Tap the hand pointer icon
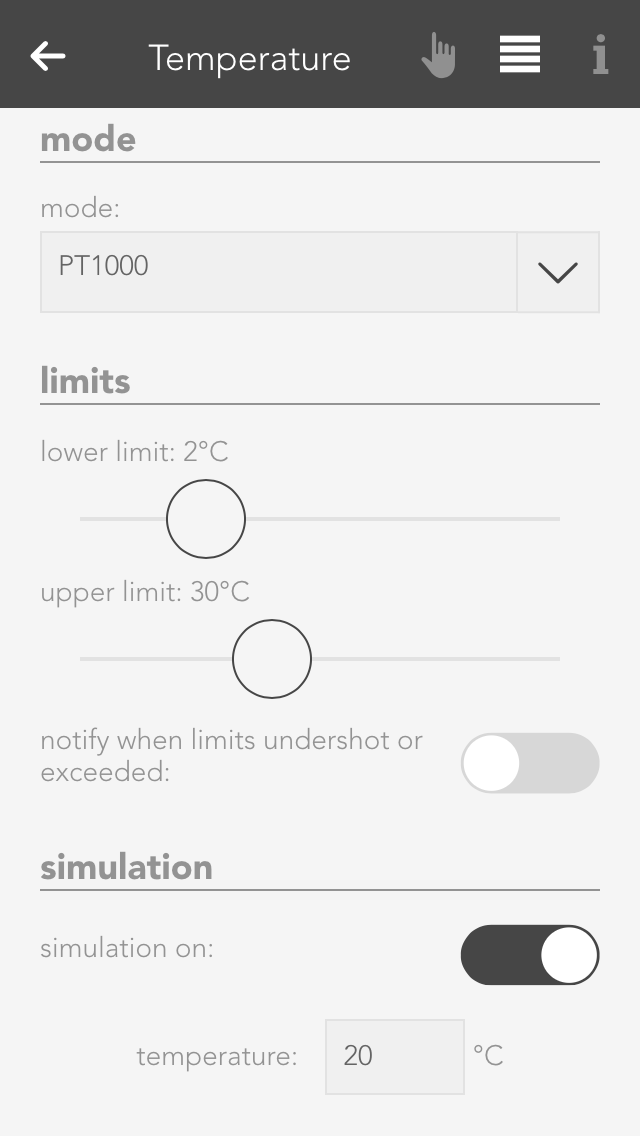 click(438, 55)
